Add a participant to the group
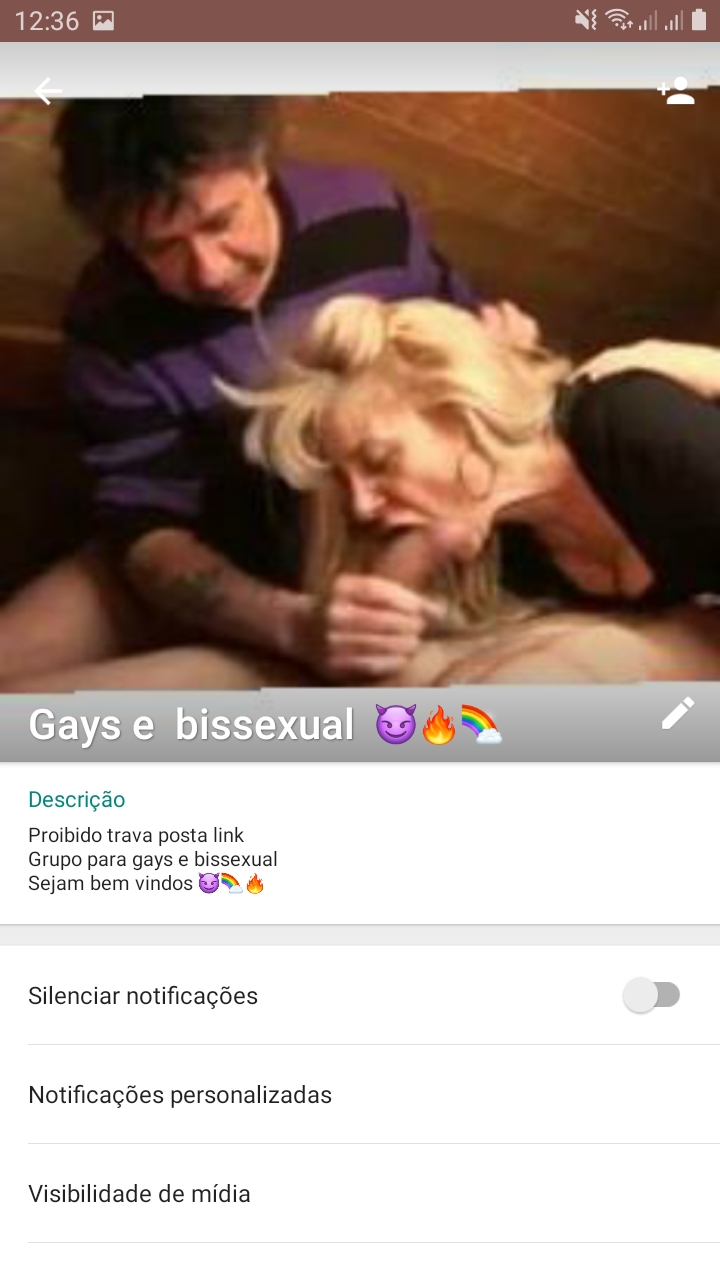 pyautogui.click(x=676, y=91)
